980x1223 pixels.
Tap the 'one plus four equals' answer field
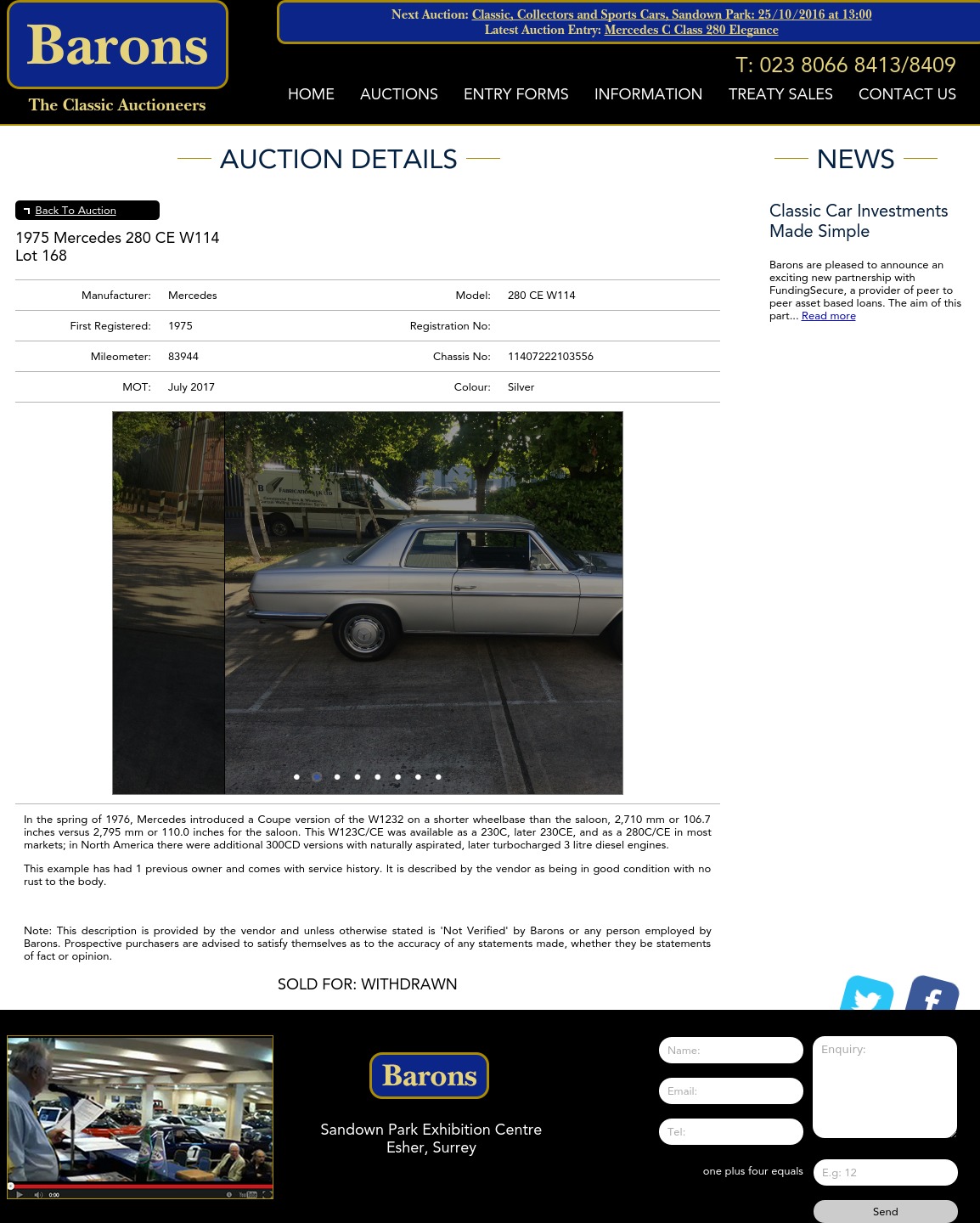point(885,1173)
